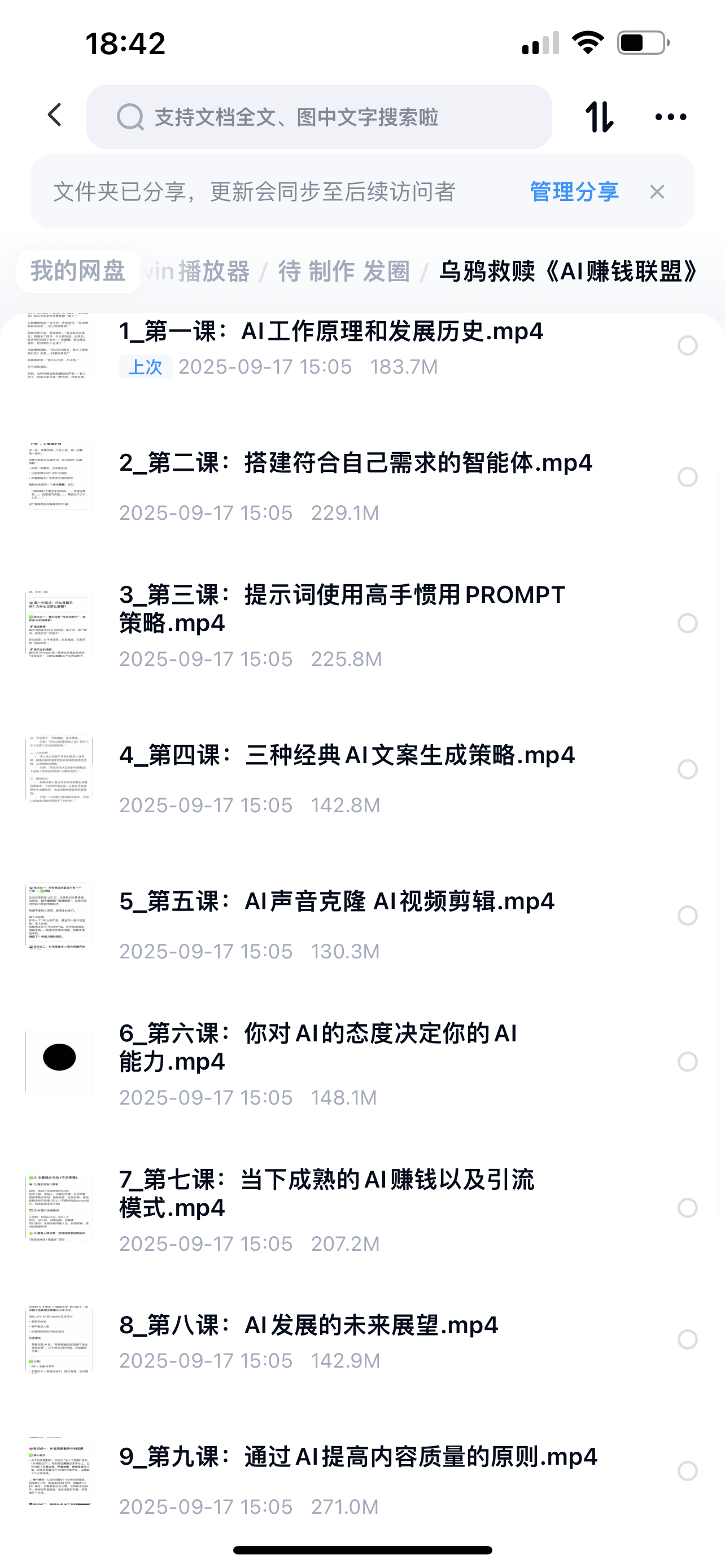Open 管理分享 for this folder
The image size is (725, 1568).
click(x=574, y=192)
